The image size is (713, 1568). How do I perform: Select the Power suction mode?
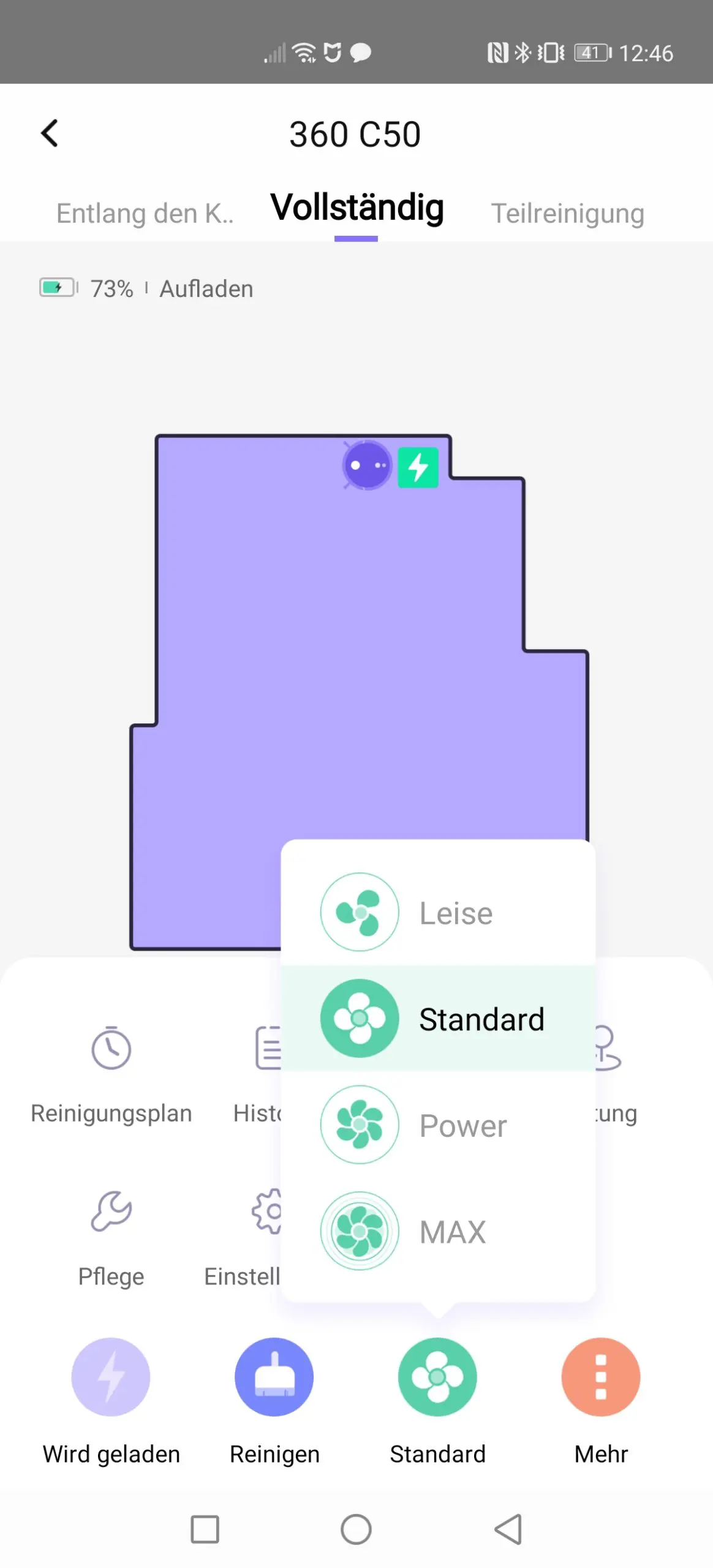438,1125
